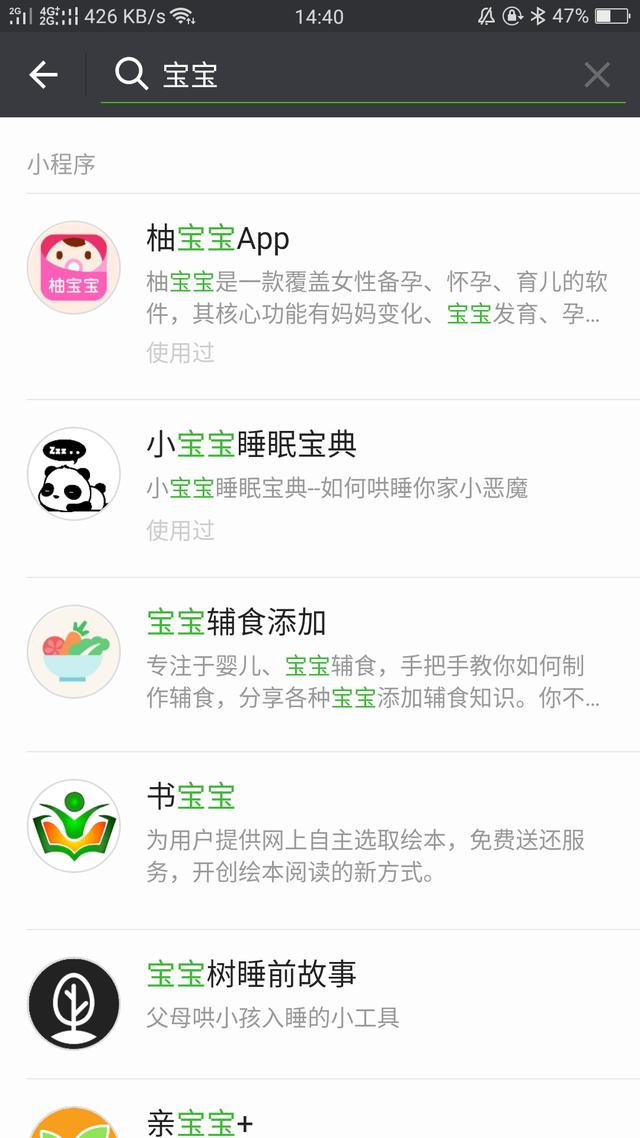The image size is (640, 1138).
Task: Go back from the search screen
Action: pyautogui.click(x=43, y=75)
